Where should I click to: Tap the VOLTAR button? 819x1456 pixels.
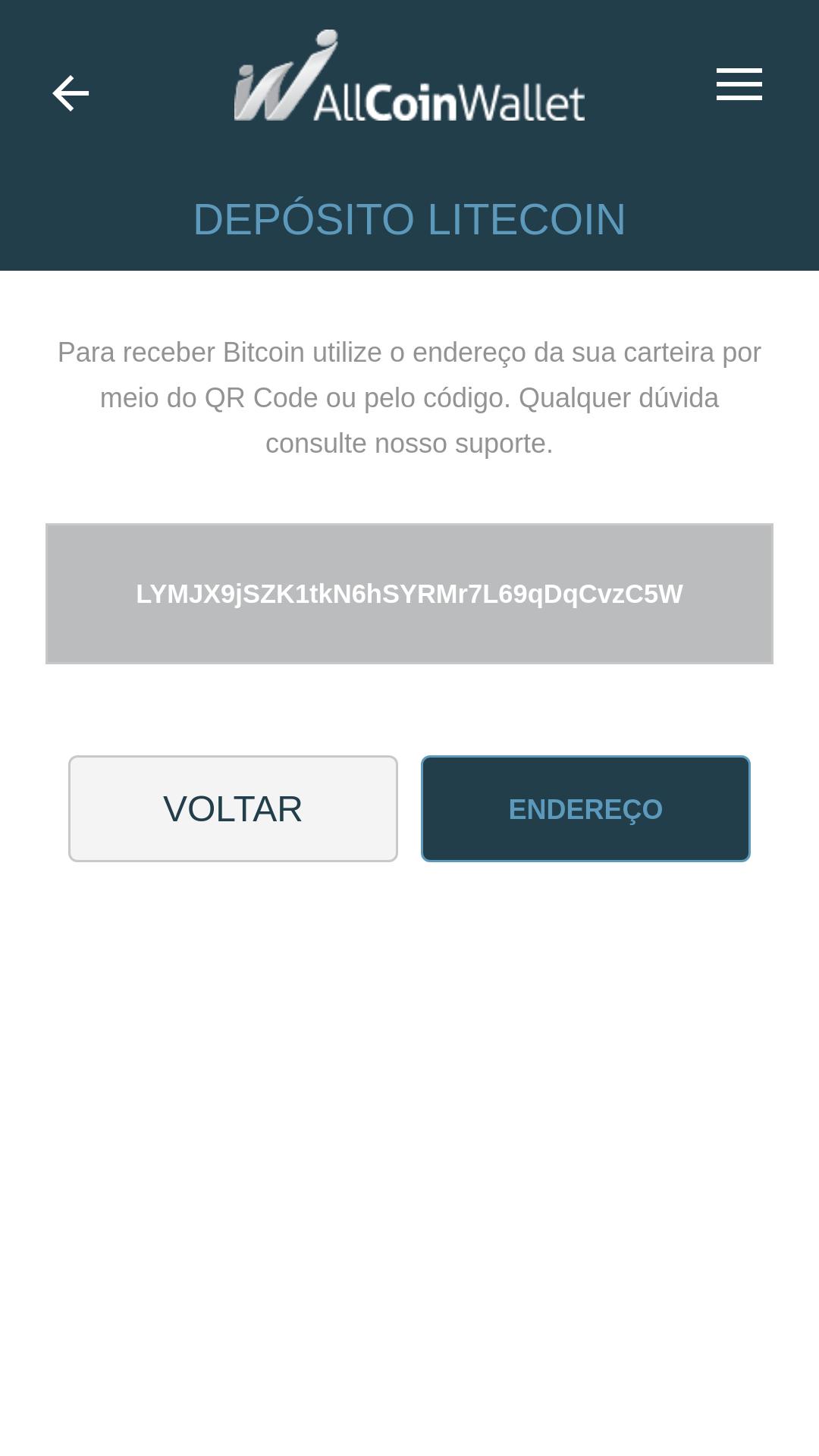click(233, 808)
